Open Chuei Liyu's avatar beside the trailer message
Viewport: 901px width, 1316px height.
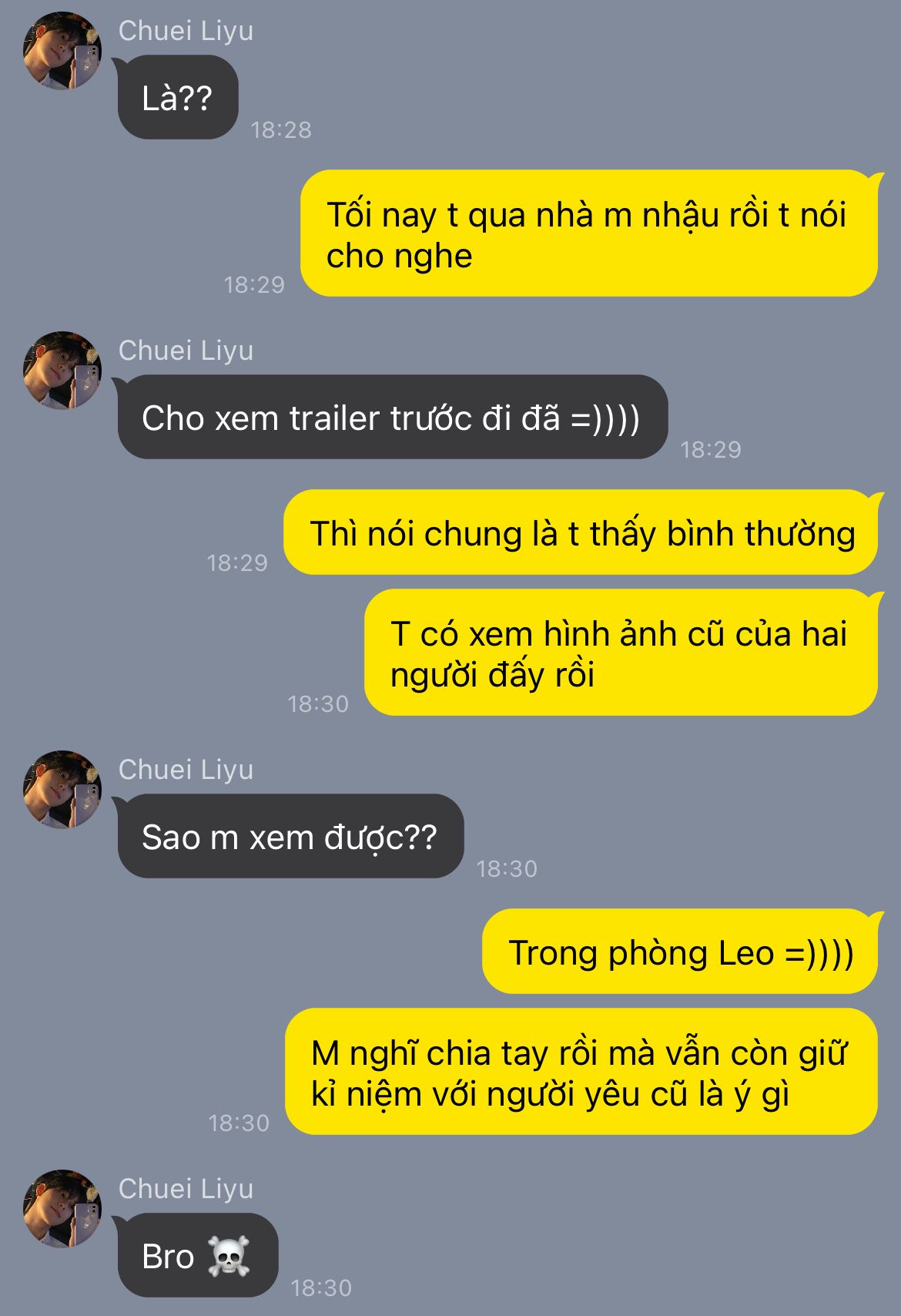pyautogui.click(x=62, y=371)
